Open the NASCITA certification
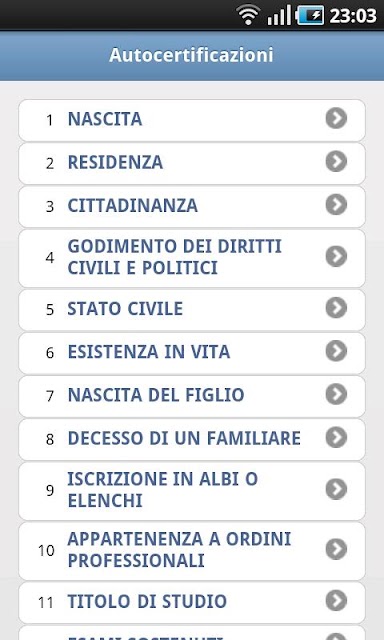The image size is (384, 640). pyautogui.click(x=192, y=120)
